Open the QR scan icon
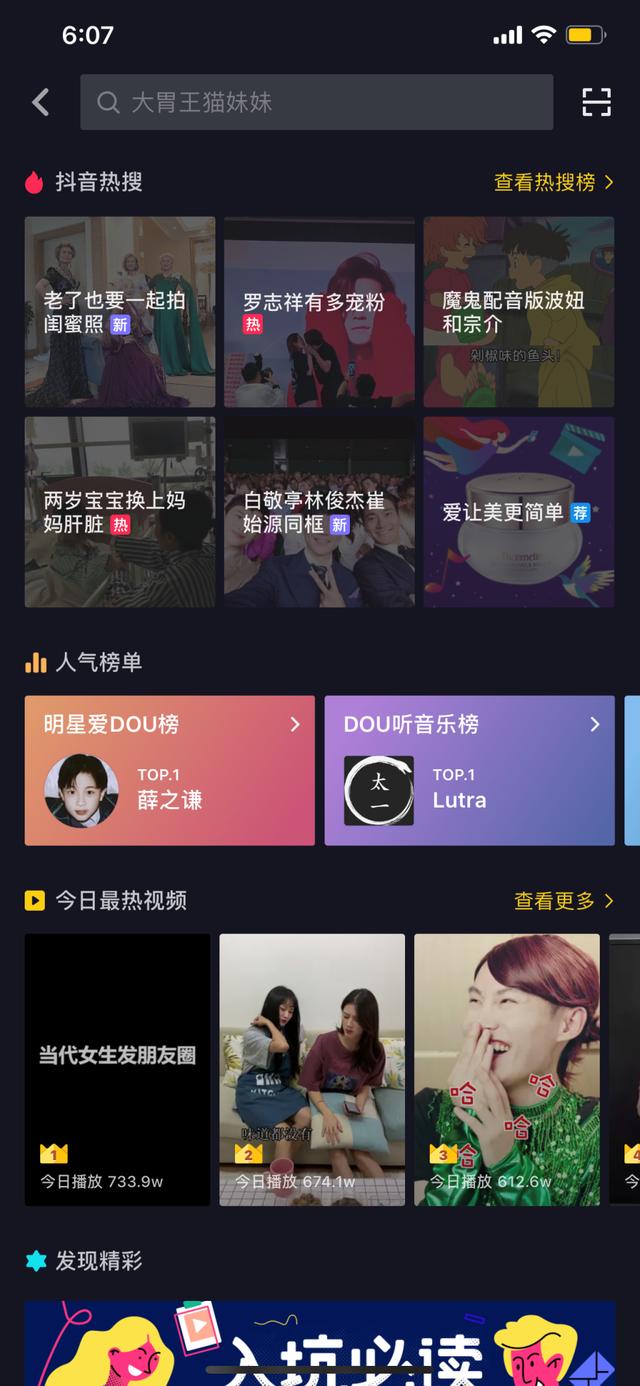The width and height of the screenshot is (640, 1386). pyautogui.click(x=596, y=102)
